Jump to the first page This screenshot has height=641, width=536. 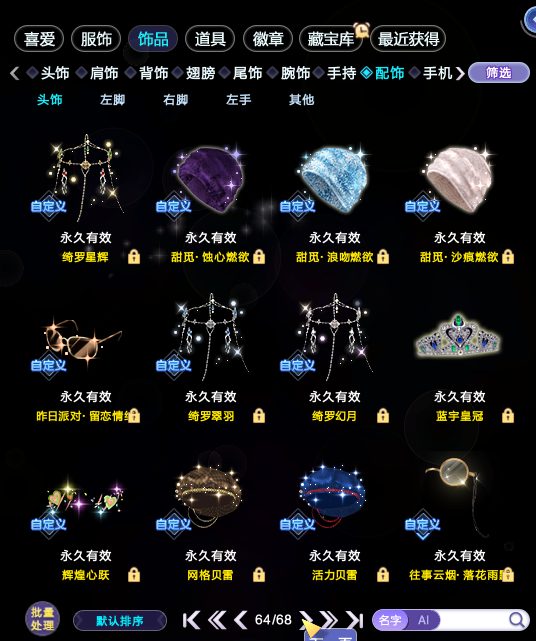(191, 620)
